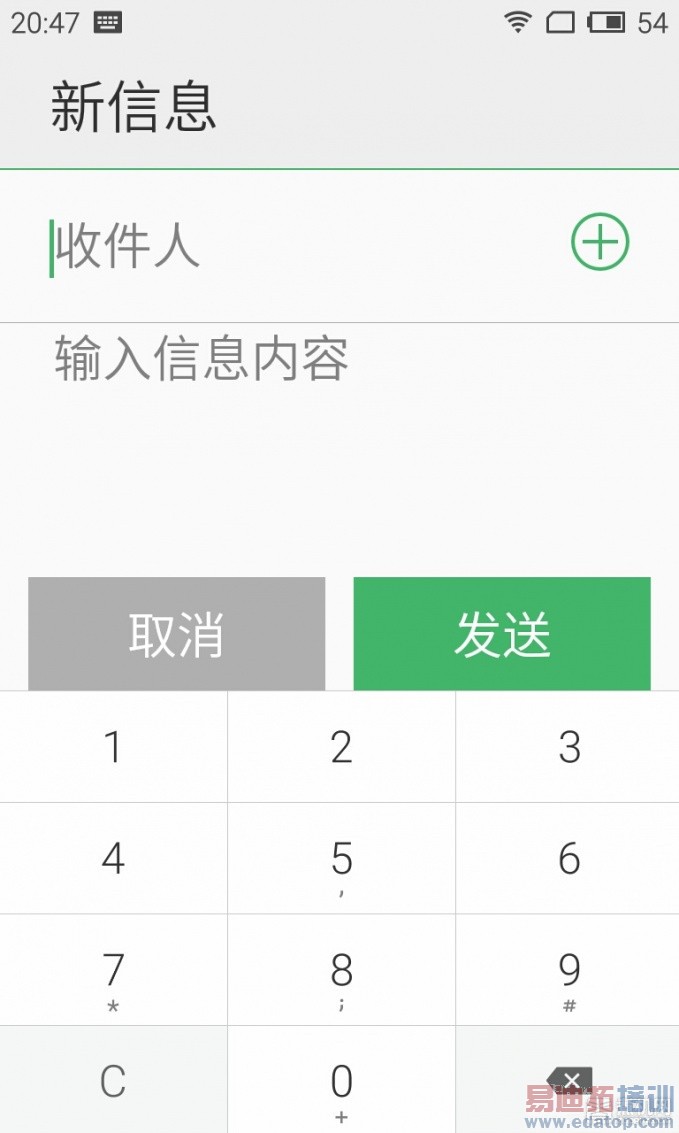Enter digit 2 on the keypad
Screen dimensions: 679x1133
tap(341, 747)
